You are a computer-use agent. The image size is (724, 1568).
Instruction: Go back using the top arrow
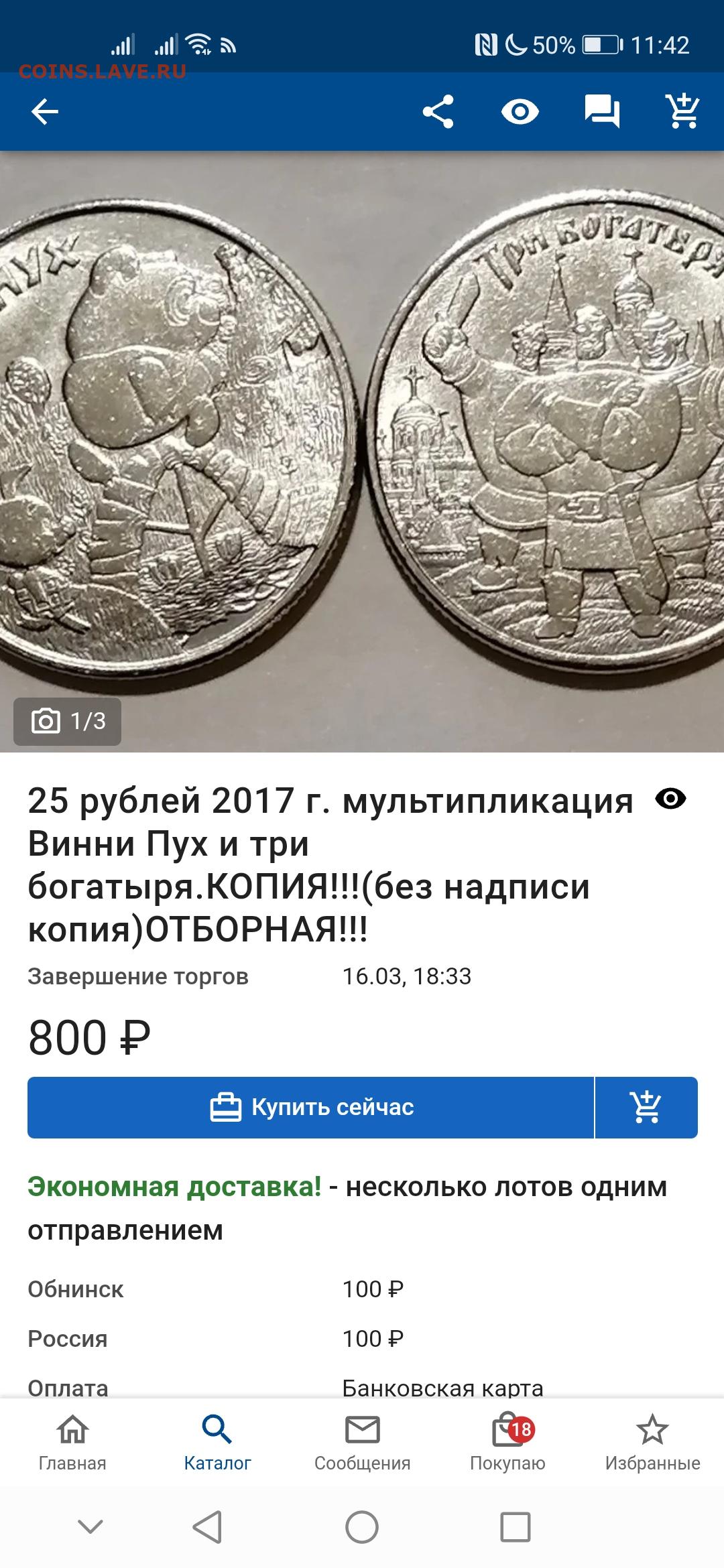[45, 111]
